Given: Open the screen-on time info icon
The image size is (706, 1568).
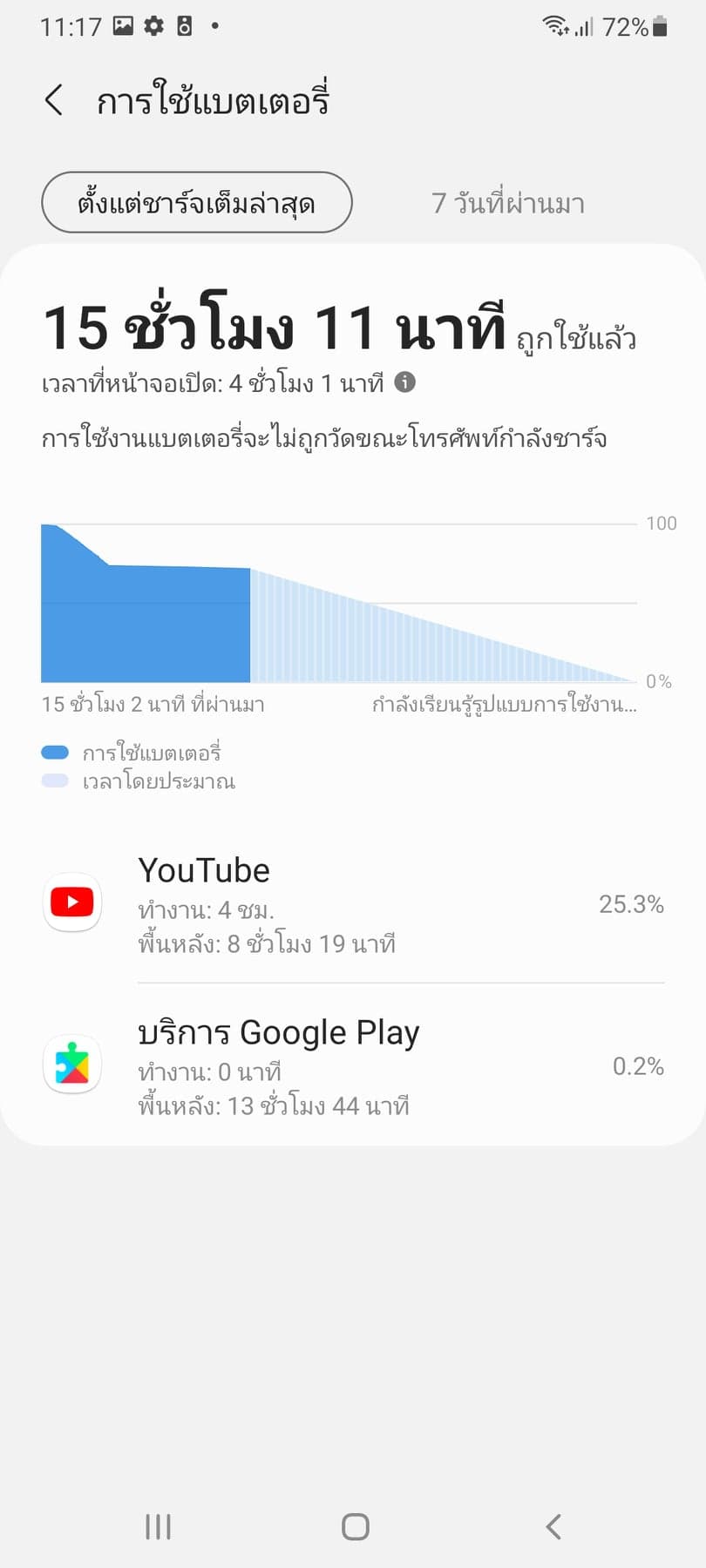Looking at the screenshot, I should click(x=405, y=382).
